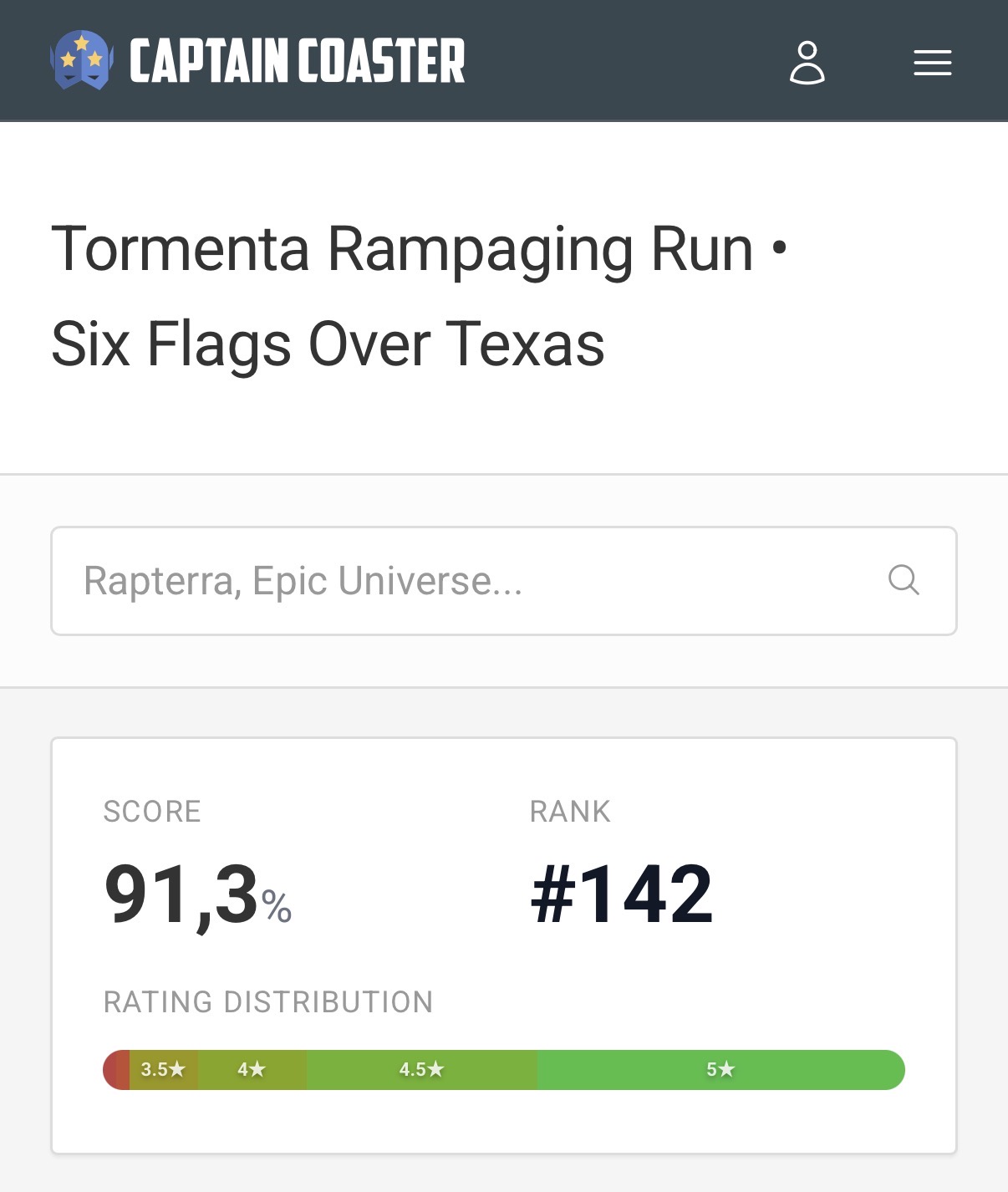The height and width of the screenshot is (1192, 1008).
Task: Open the user account icon
Action: (x=807, y=63)
